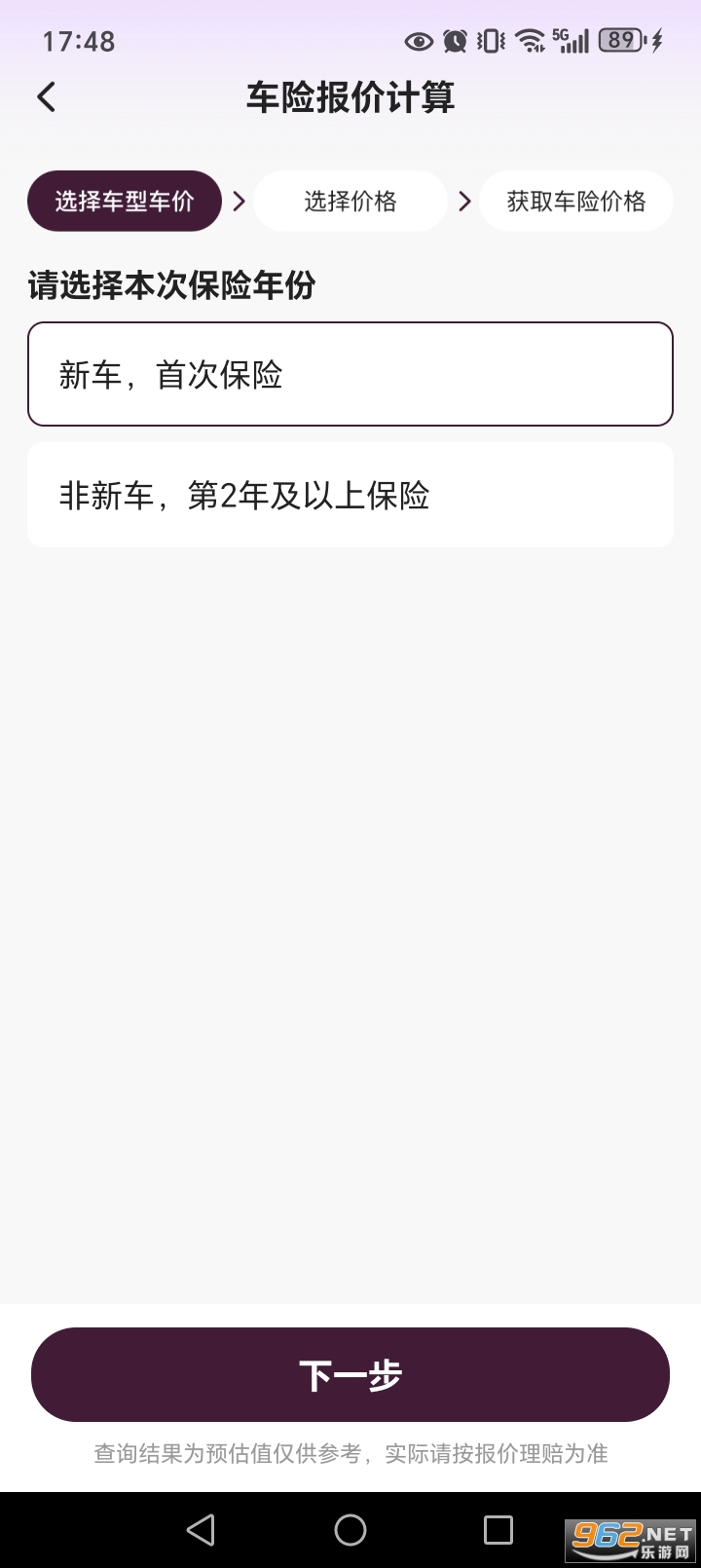Tap the triangle back key in the navigation bar
Screen dimensions: 701x1568
(x=200, y=1529)
